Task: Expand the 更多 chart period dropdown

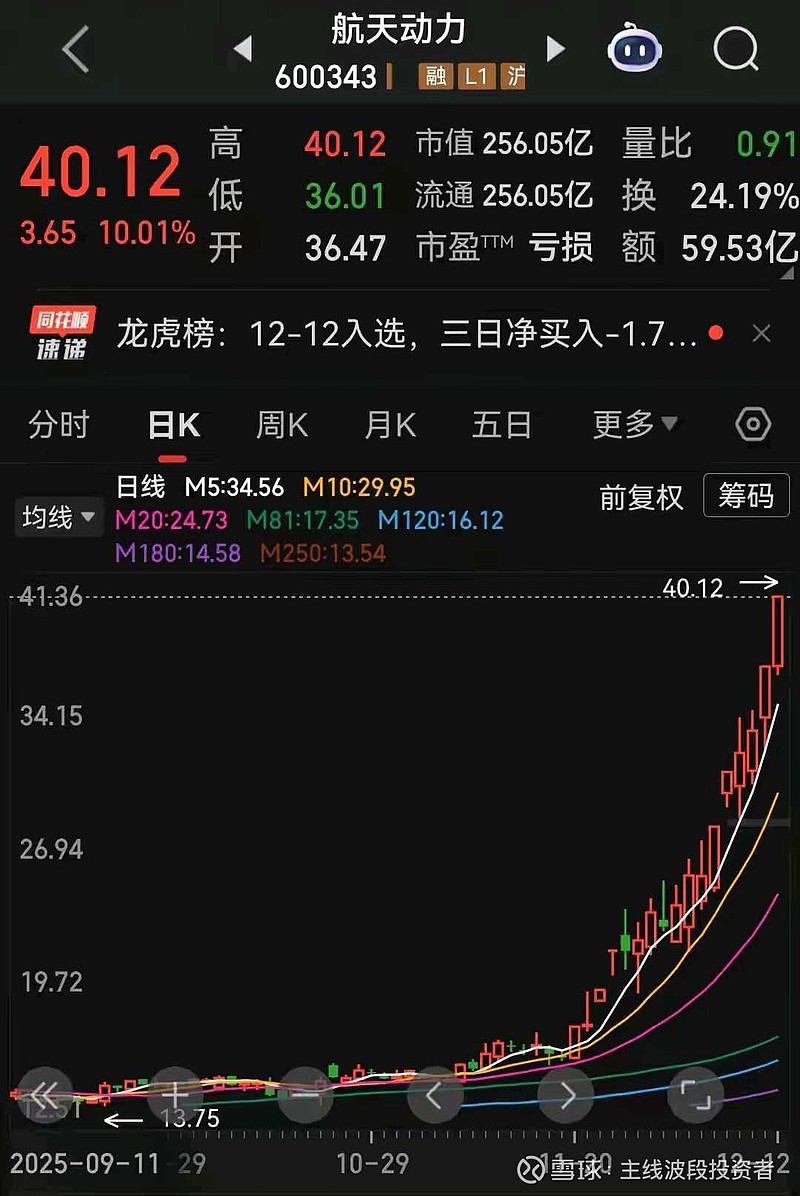Action: [x=637, y=424]
